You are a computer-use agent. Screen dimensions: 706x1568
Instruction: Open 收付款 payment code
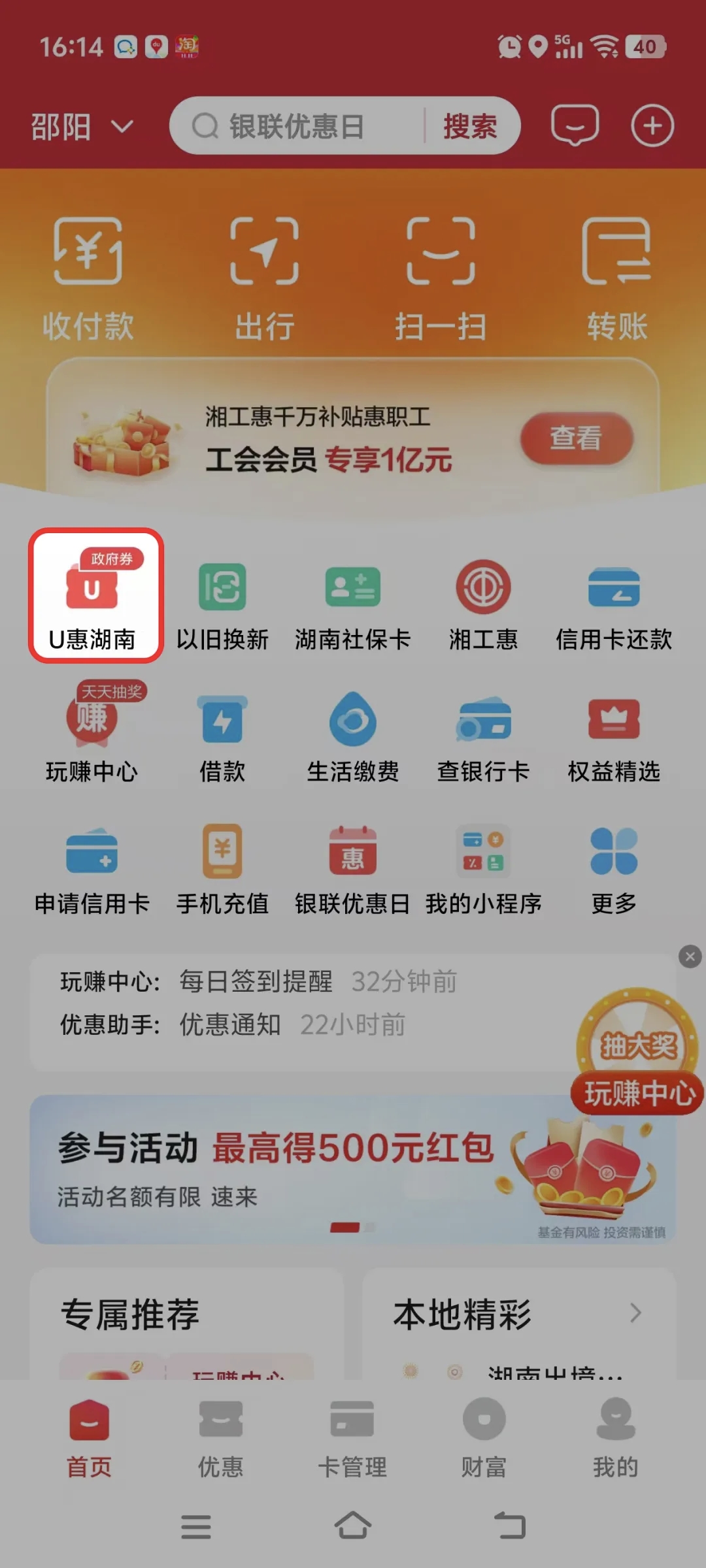pyautogui.click(x=88, y=278)
